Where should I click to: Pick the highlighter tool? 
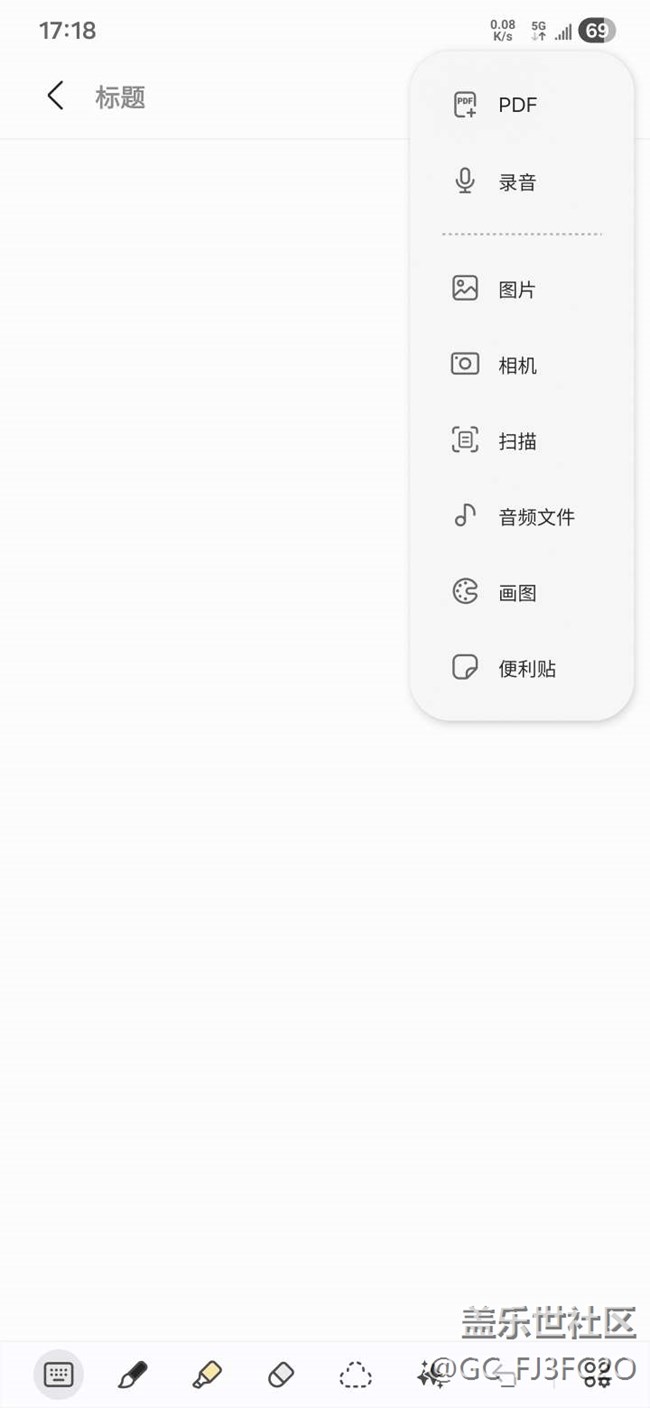point(206,1375)
